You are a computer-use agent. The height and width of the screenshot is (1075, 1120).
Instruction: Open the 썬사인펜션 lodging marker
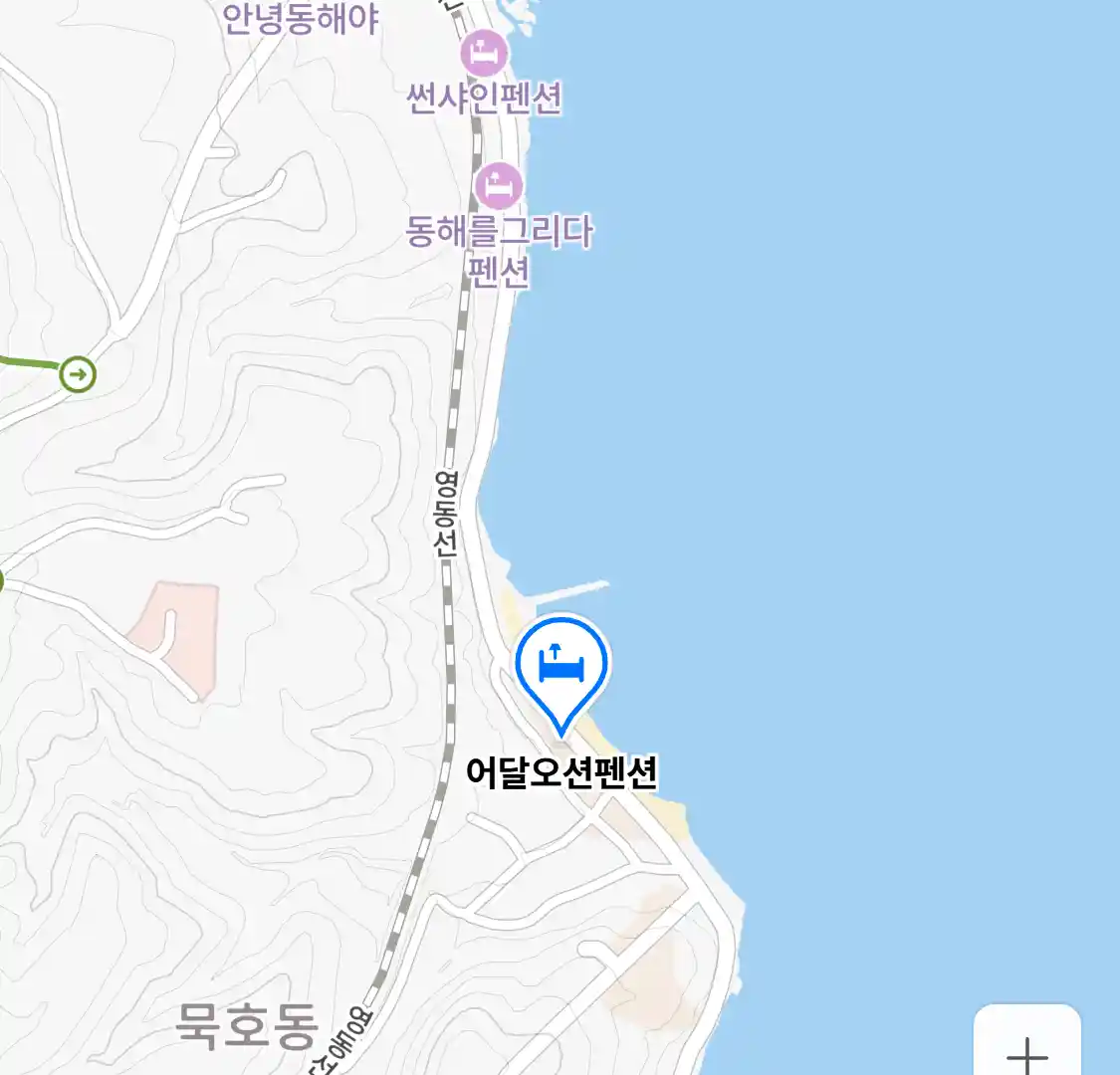485,53
